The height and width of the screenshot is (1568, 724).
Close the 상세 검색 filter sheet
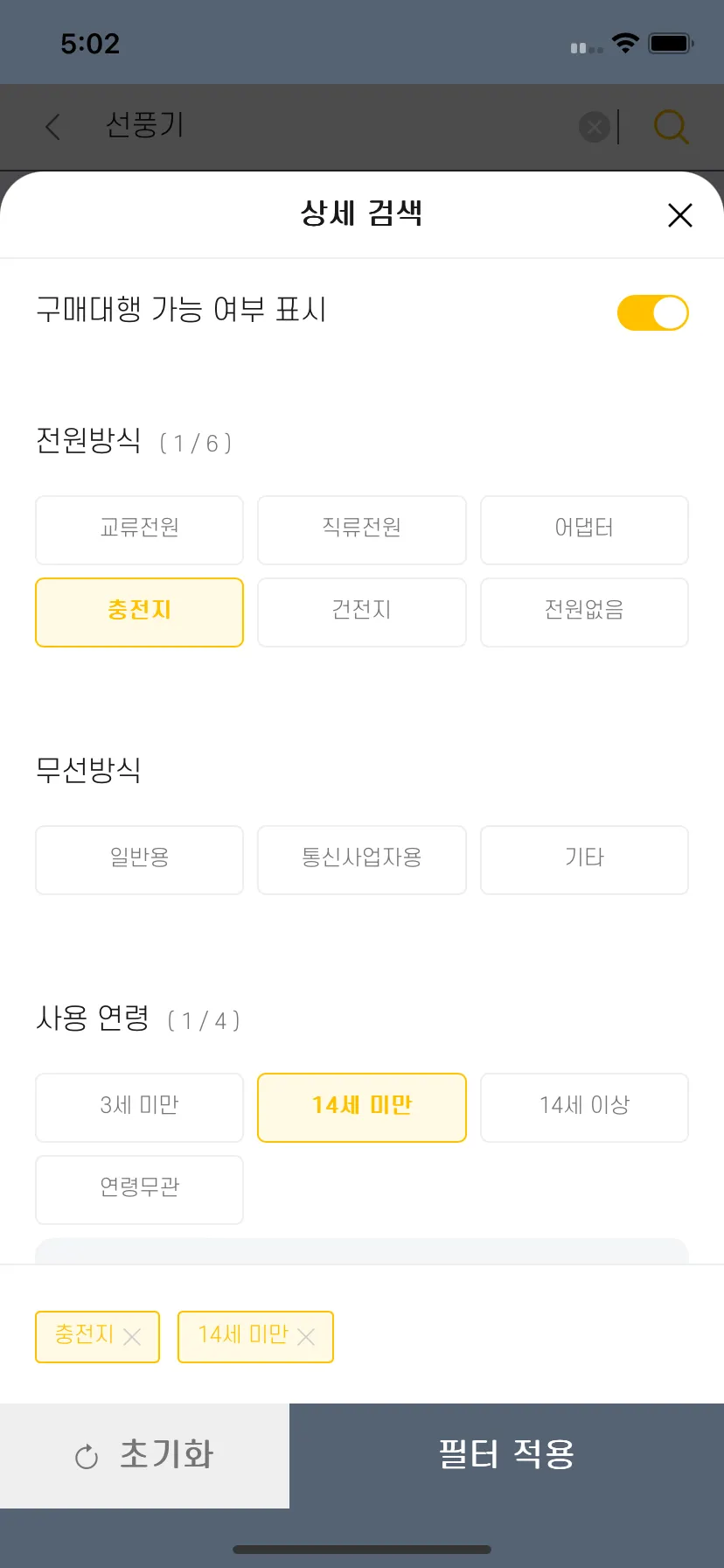[x=679, y=215]
